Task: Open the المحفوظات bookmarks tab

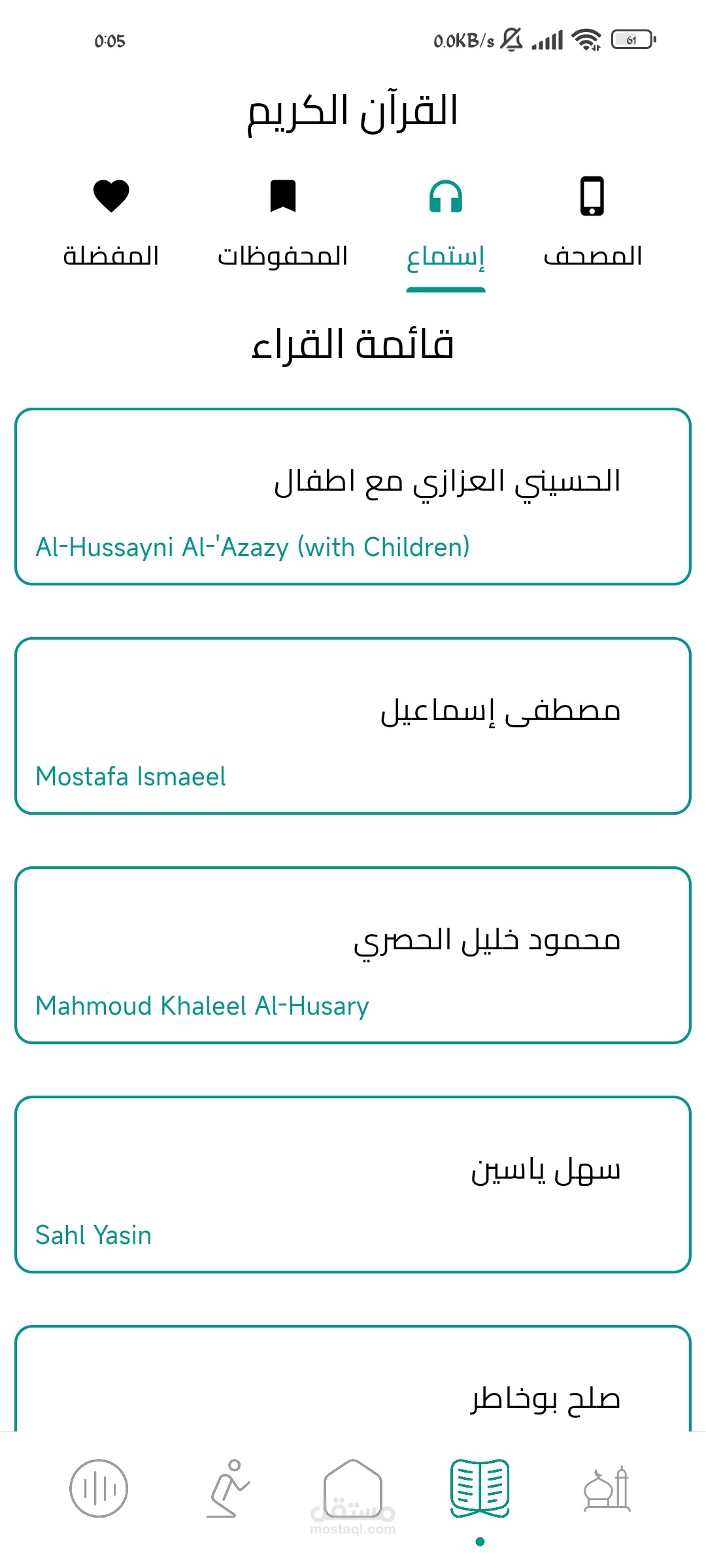Action: point(282,223)
